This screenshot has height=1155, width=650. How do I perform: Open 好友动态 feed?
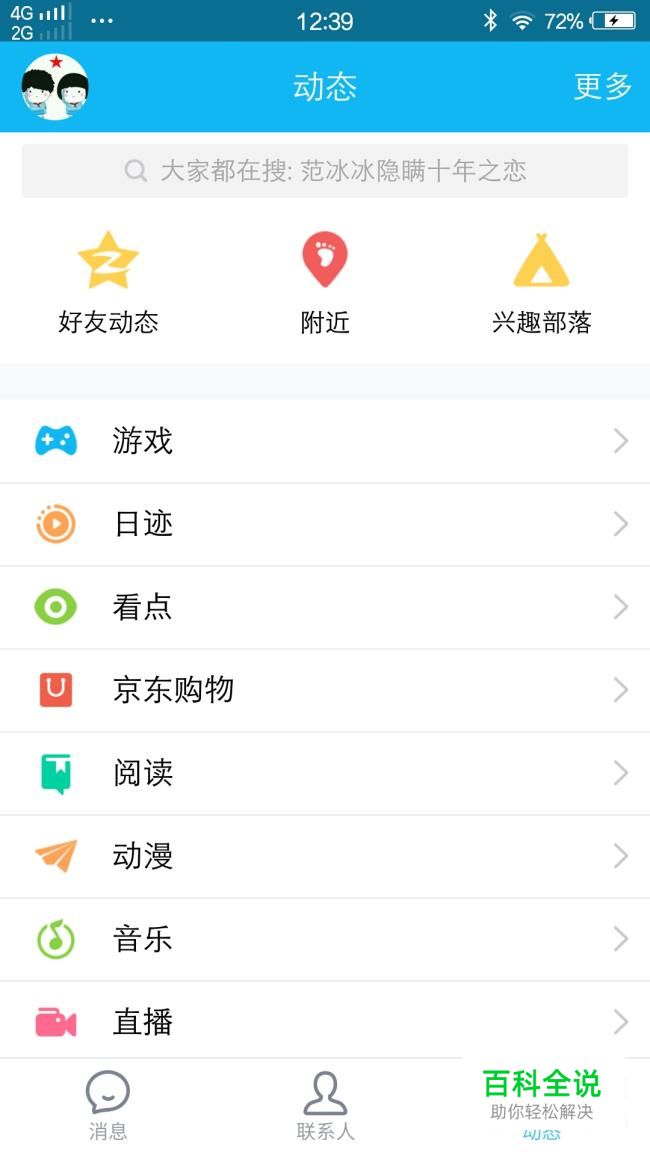(108, 283)
